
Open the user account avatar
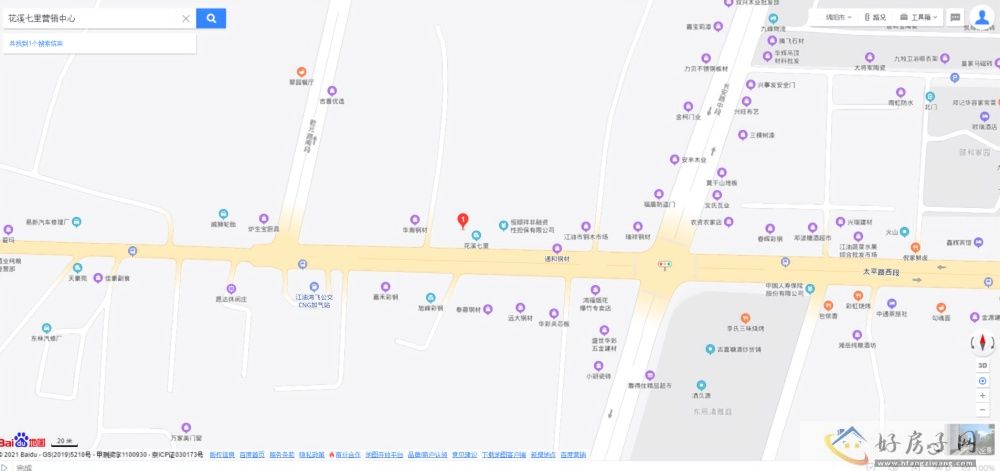[982, 17]
